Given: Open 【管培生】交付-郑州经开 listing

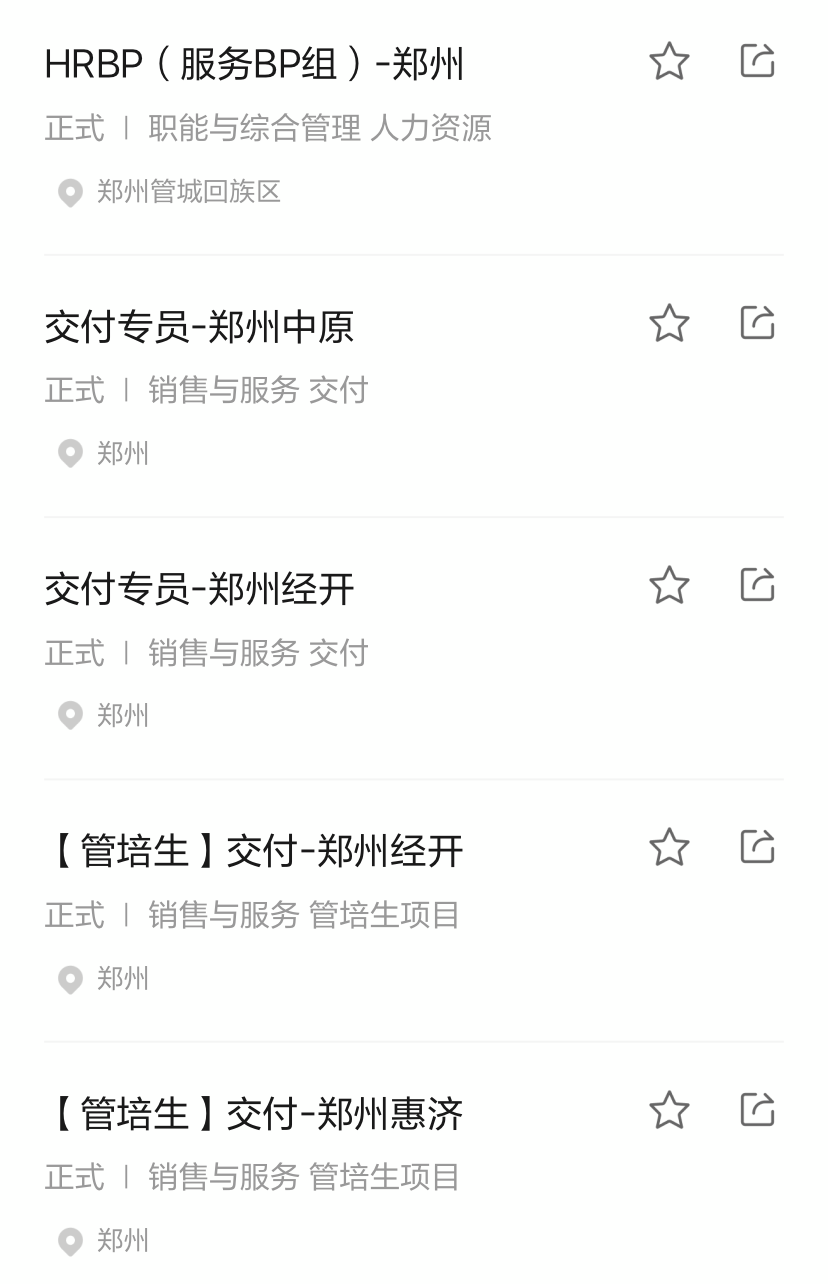Looking at the screenshot, I should (254, 851).
